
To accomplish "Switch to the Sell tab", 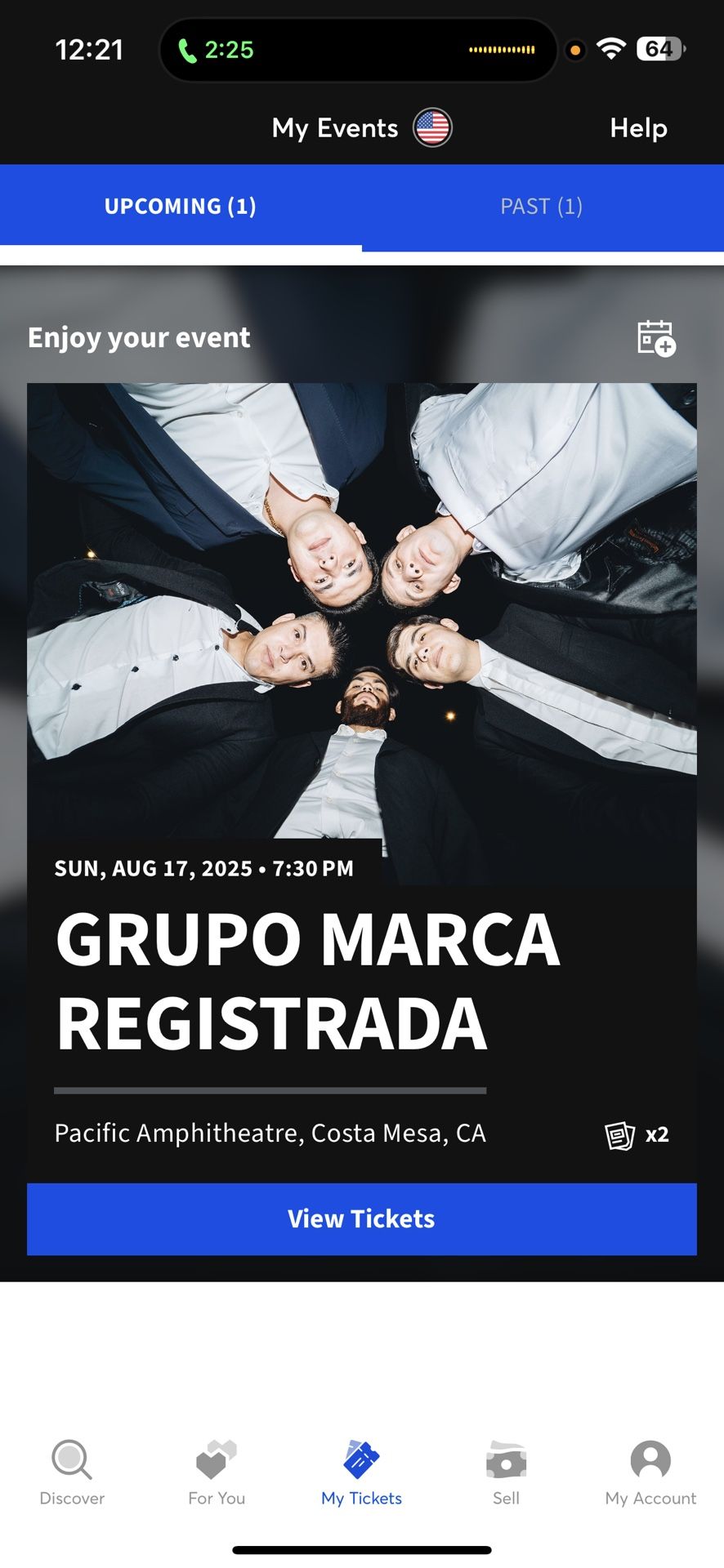I will click(x=506, y=1472).
